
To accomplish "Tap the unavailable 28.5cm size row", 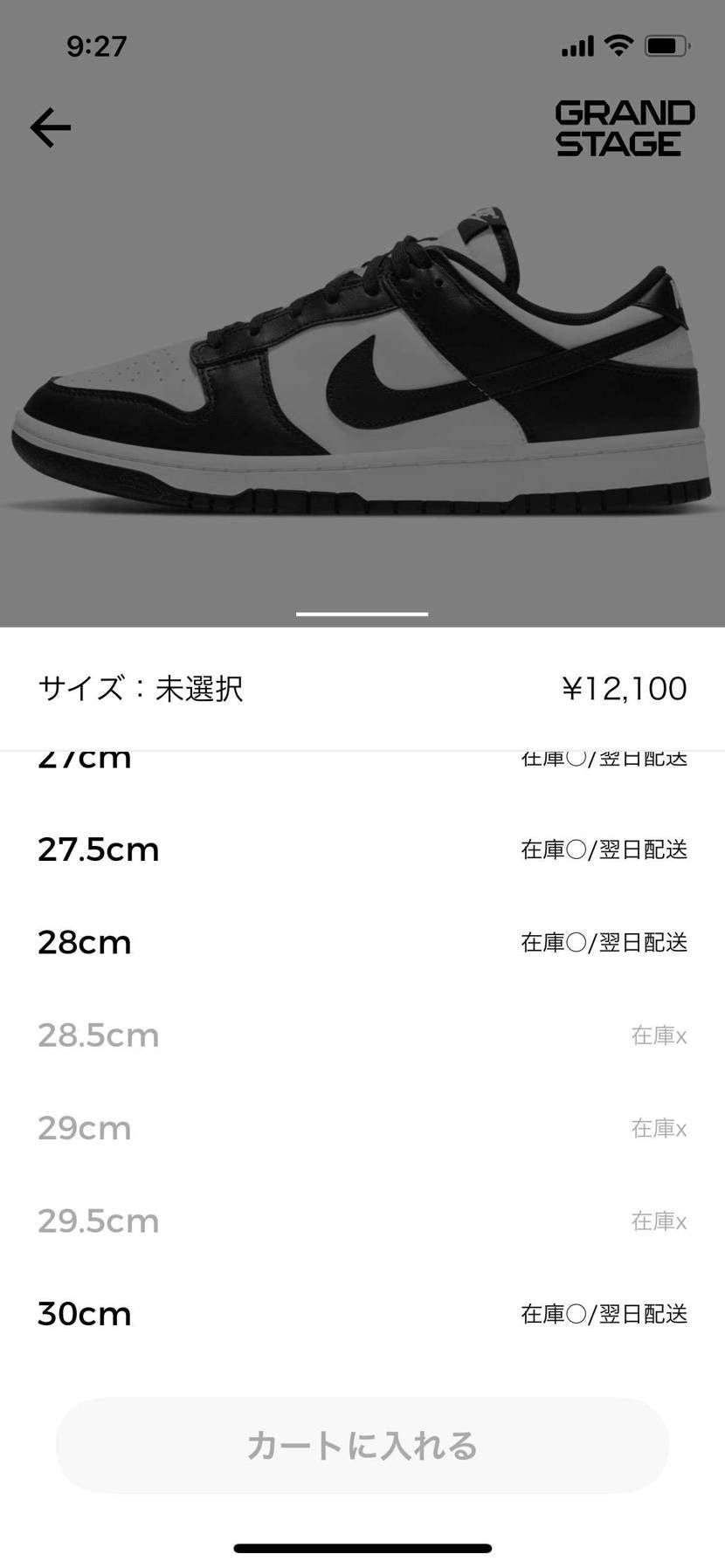I will 98,1035.
